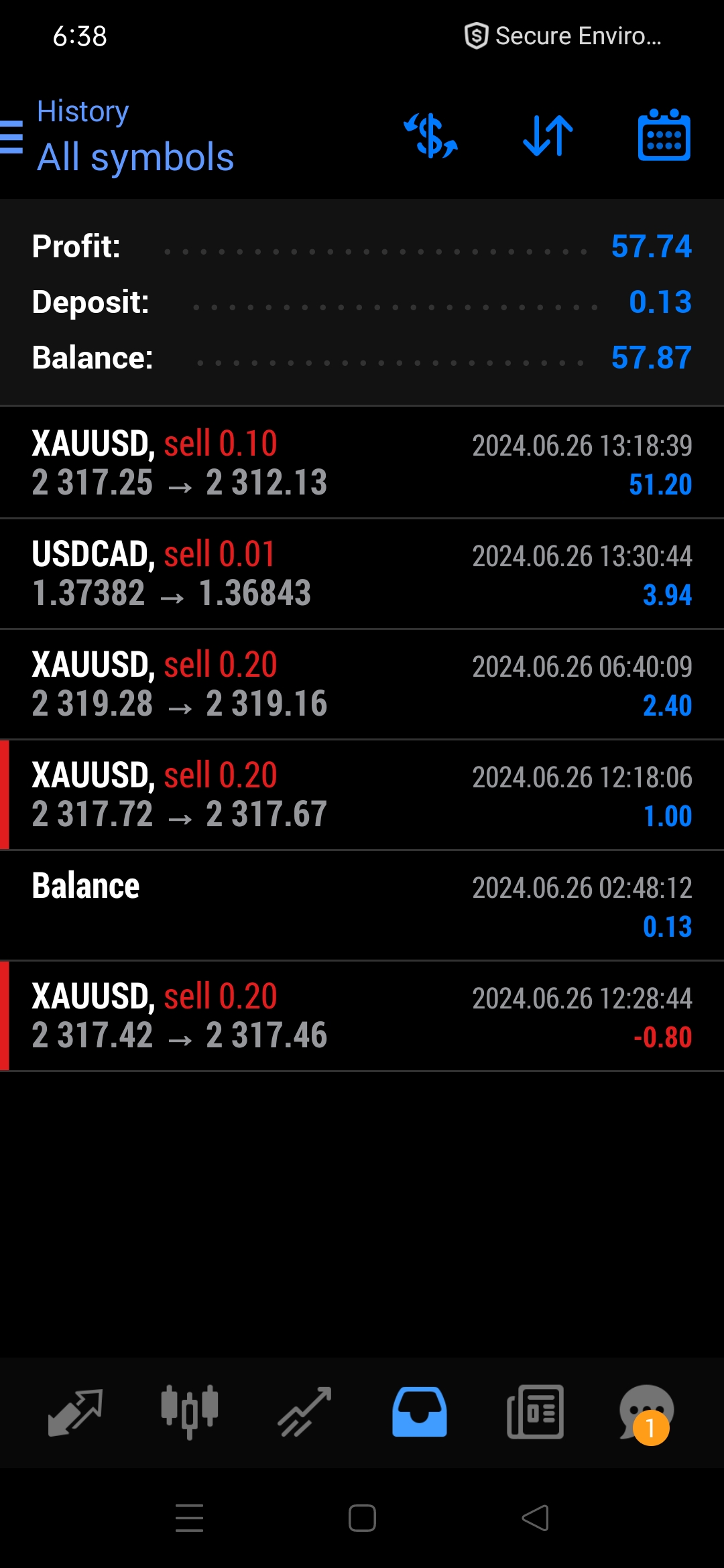Switch to the Quotes tab

click(75, 1413)
